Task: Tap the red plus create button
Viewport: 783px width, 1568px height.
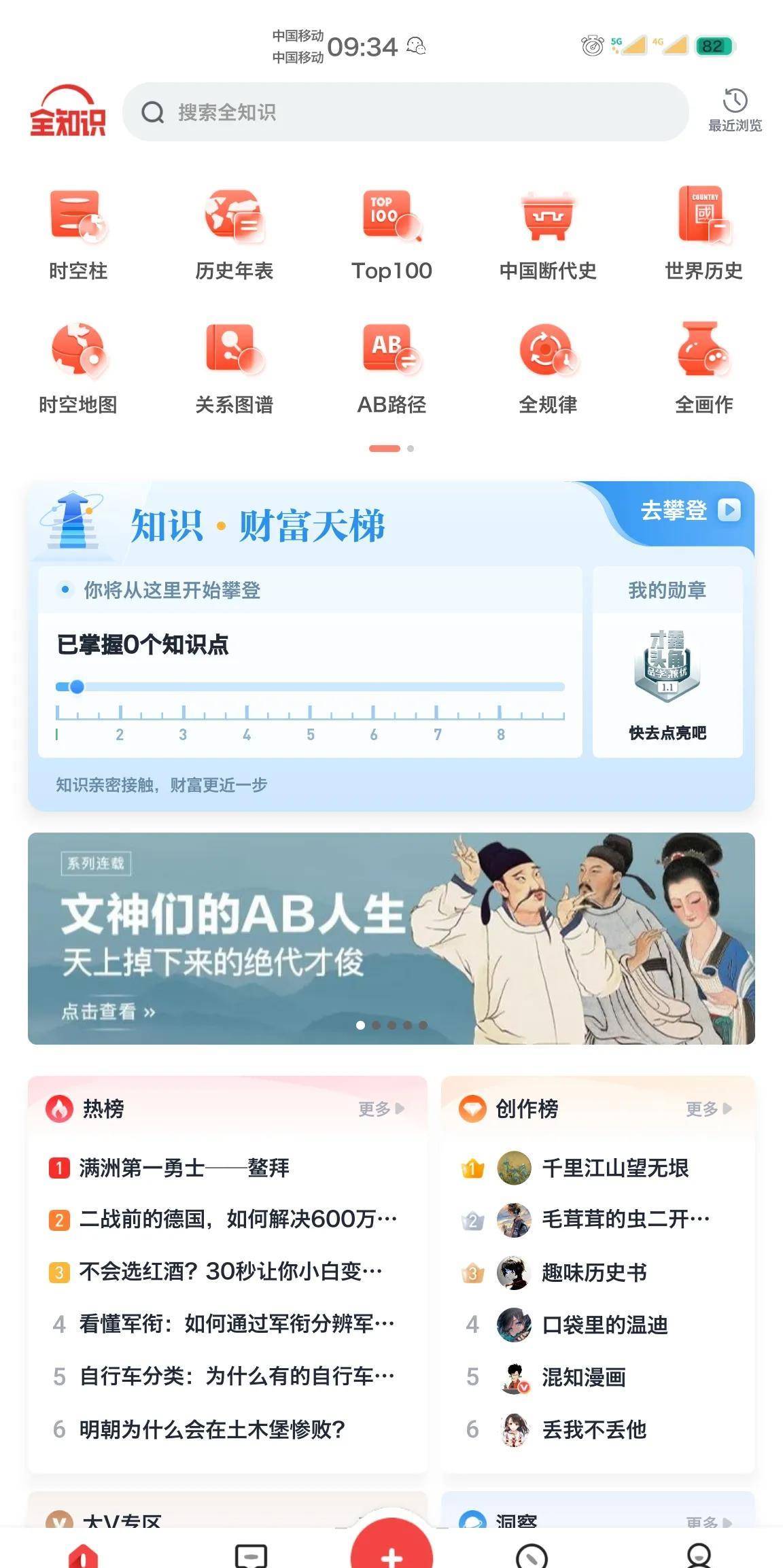Action: [391, 1550]
